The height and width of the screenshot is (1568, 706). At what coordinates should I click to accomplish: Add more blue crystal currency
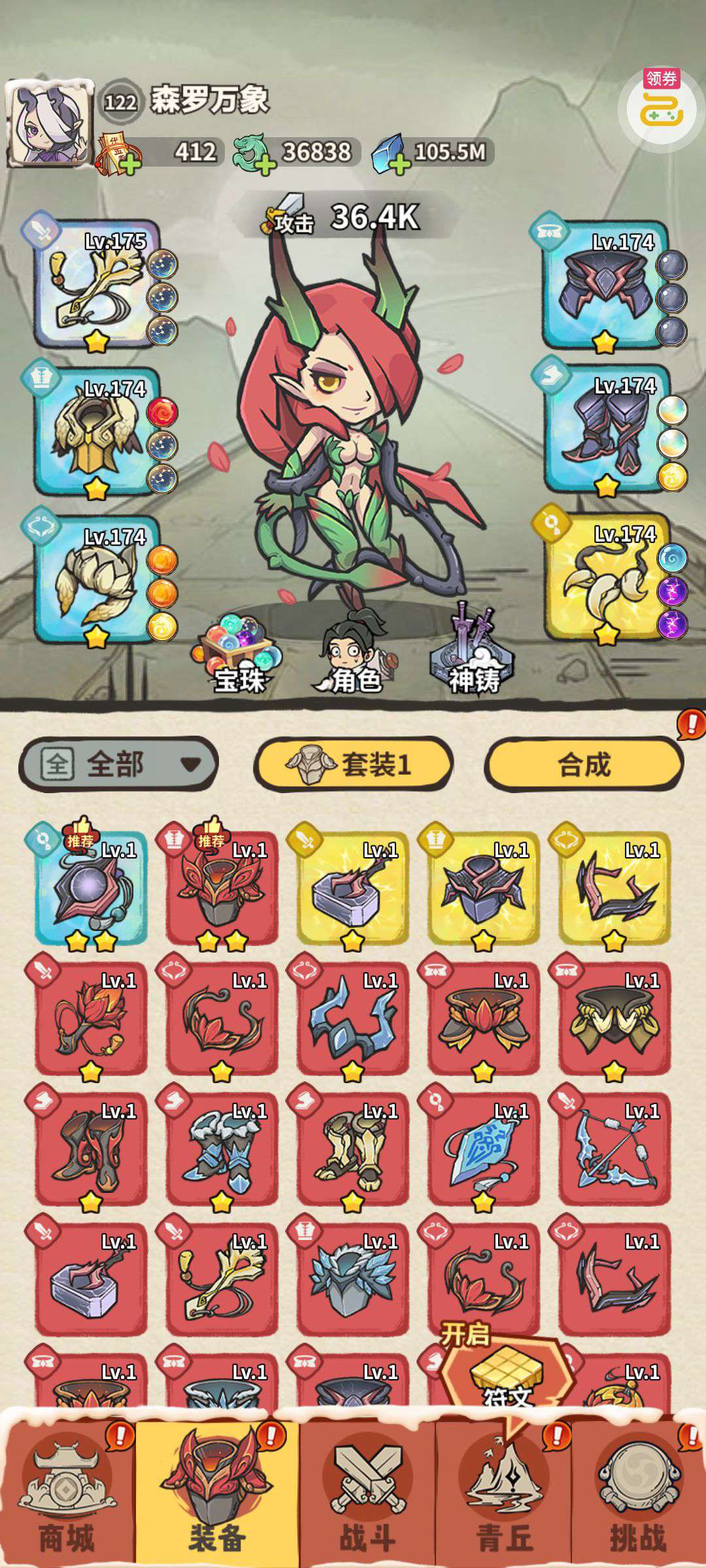399,163
